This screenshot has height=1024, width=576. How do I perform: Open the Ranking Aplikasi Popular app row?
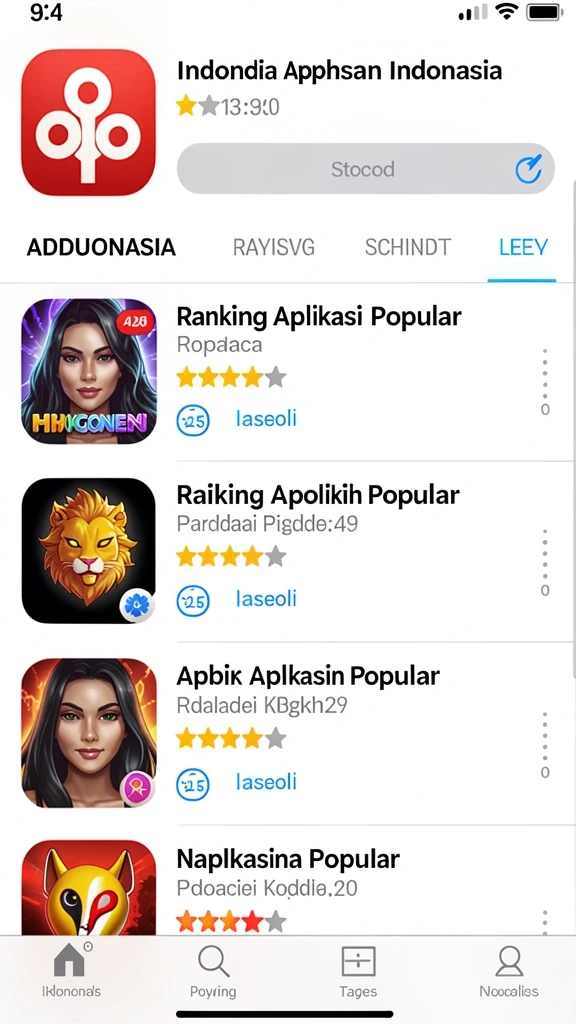point(288,372)
